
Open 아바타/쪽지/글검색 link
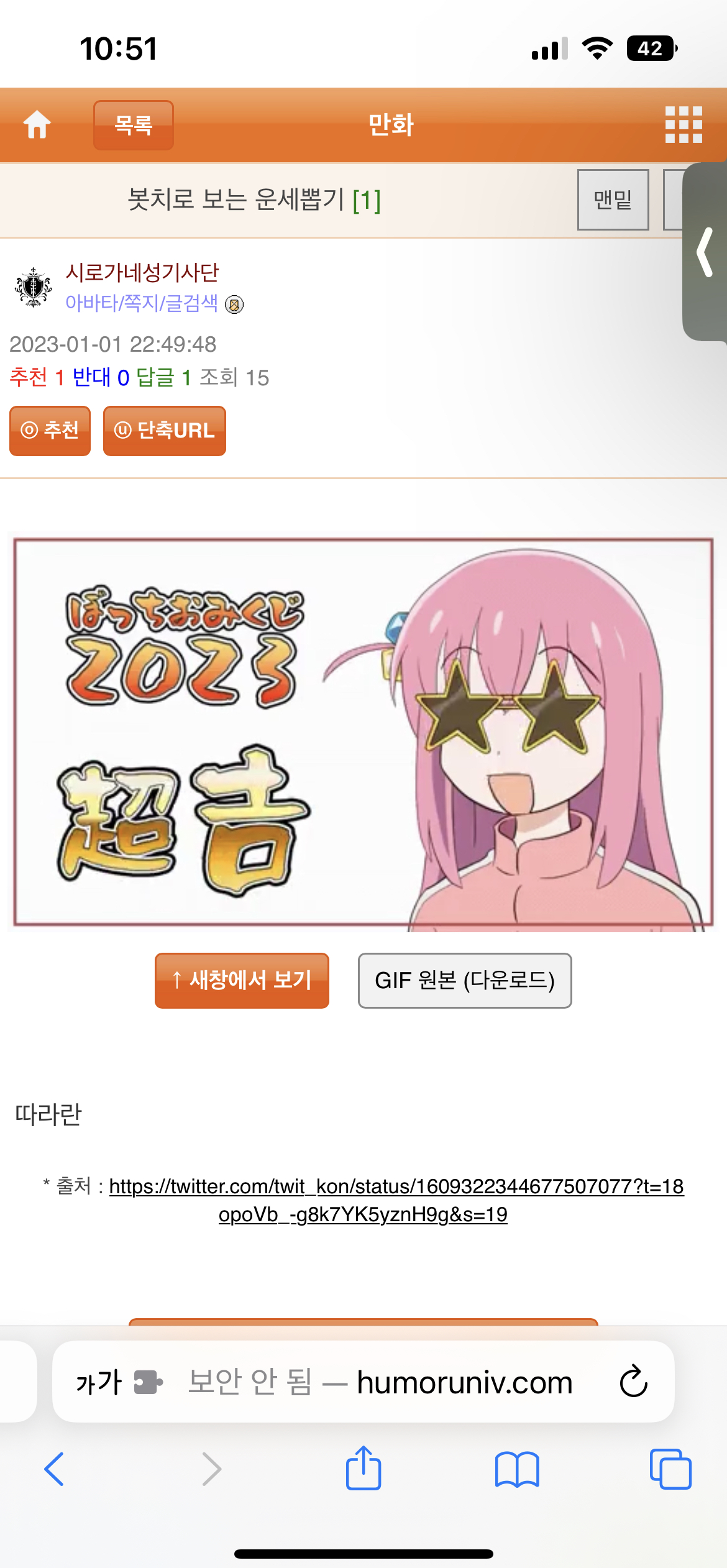(x=142, y=303)
